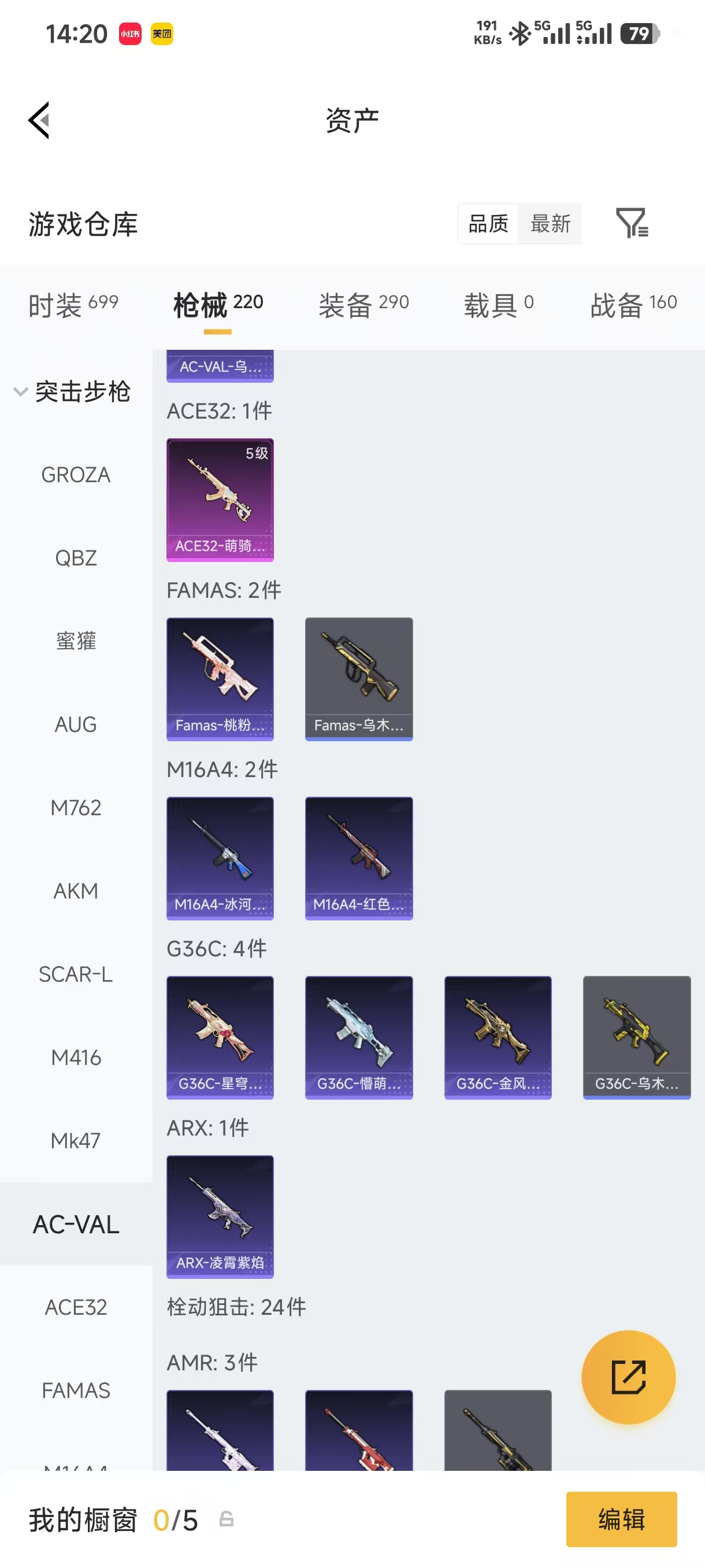Sort inventory by 最新
The image size is (705, 1568).
tap(550, 223)
